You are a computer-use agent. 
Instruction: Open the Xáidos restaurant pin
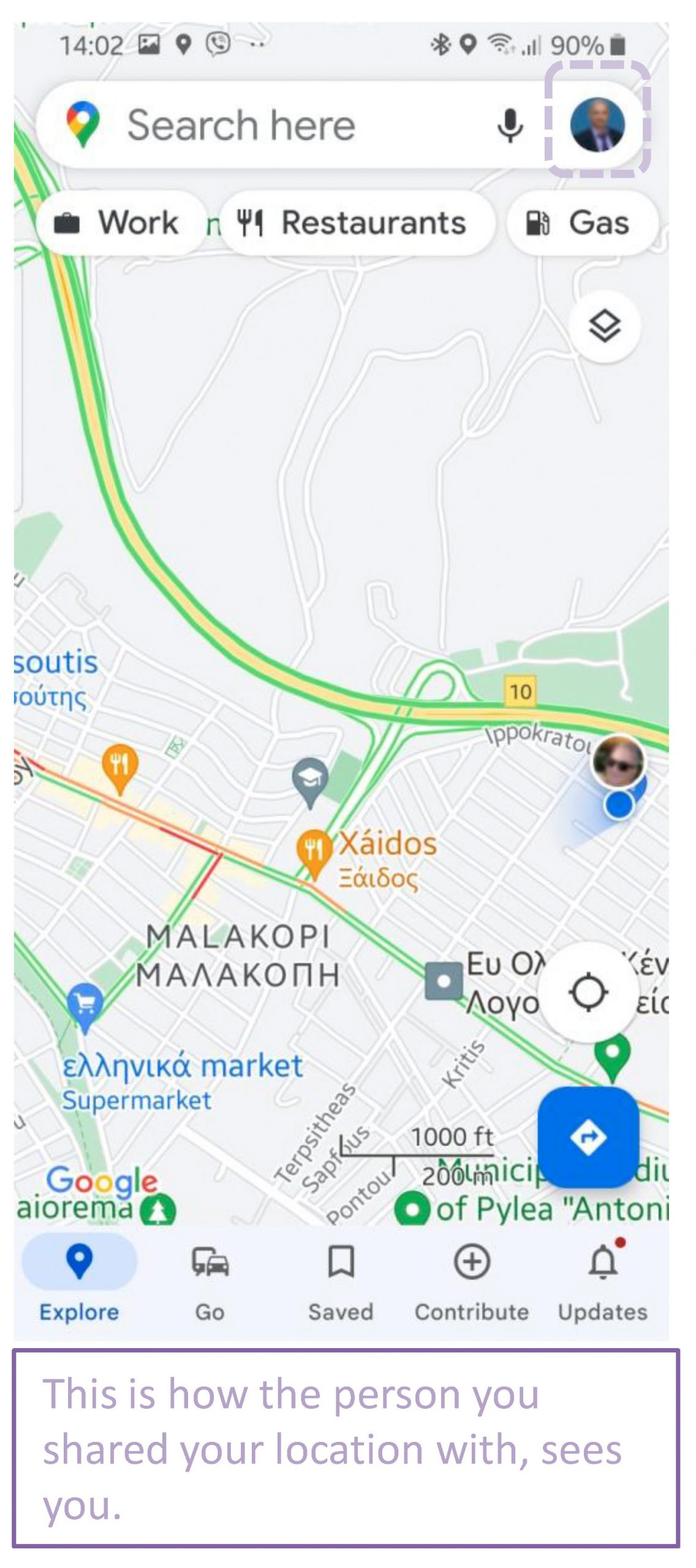pos(313,850)
